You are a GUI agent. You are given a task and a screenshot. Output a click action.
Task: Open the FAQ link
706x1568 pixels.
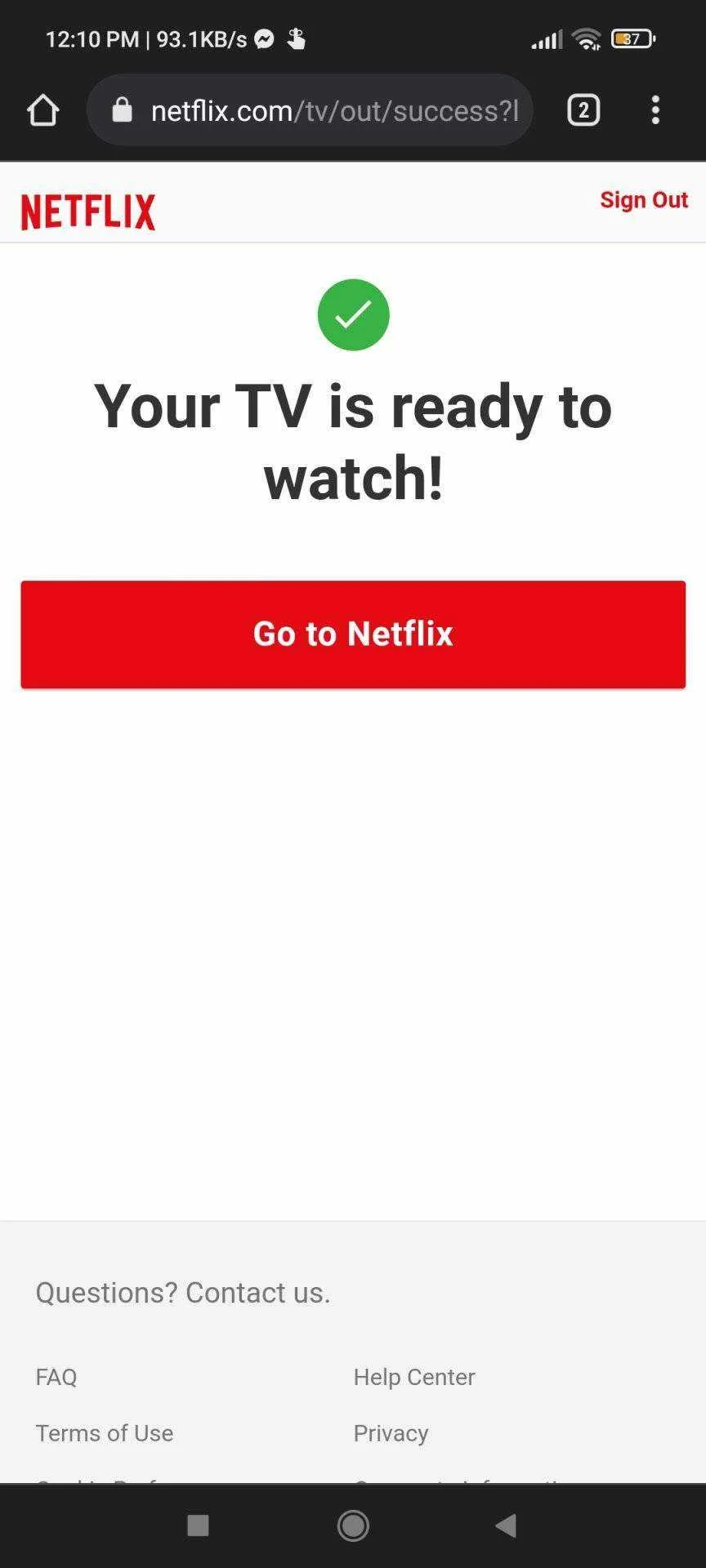[x=56, y=1377]
